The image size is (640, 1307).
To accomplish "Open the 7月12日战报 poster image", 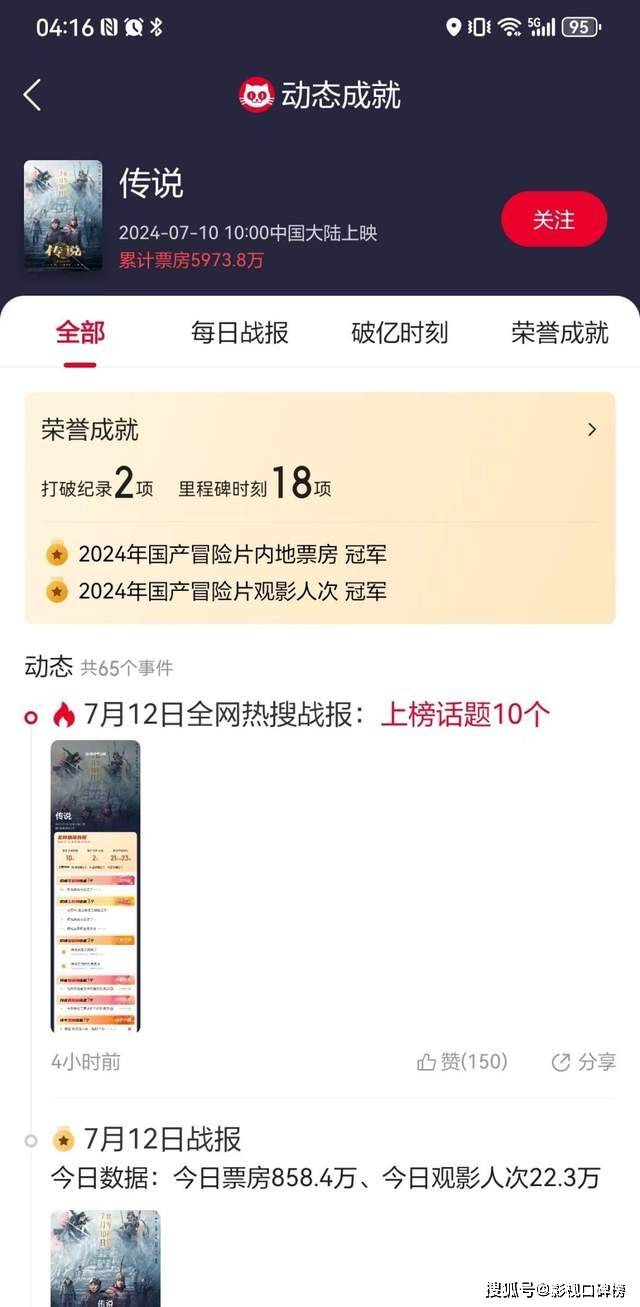I will [x=106, y=1258].
